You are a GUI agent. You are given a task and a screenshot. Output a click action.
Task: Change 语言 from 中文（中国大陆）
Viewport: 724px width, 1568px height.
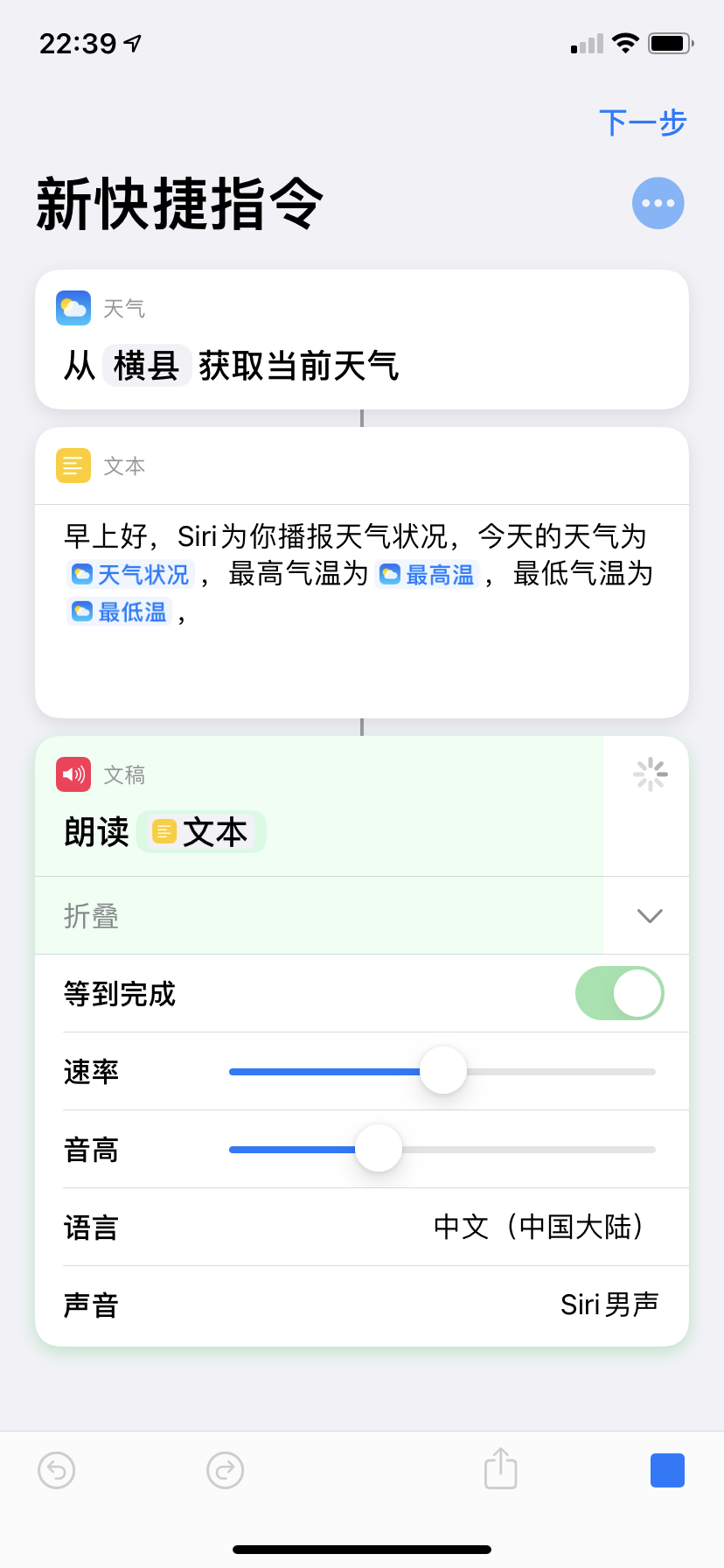(x=539, y=1227)
